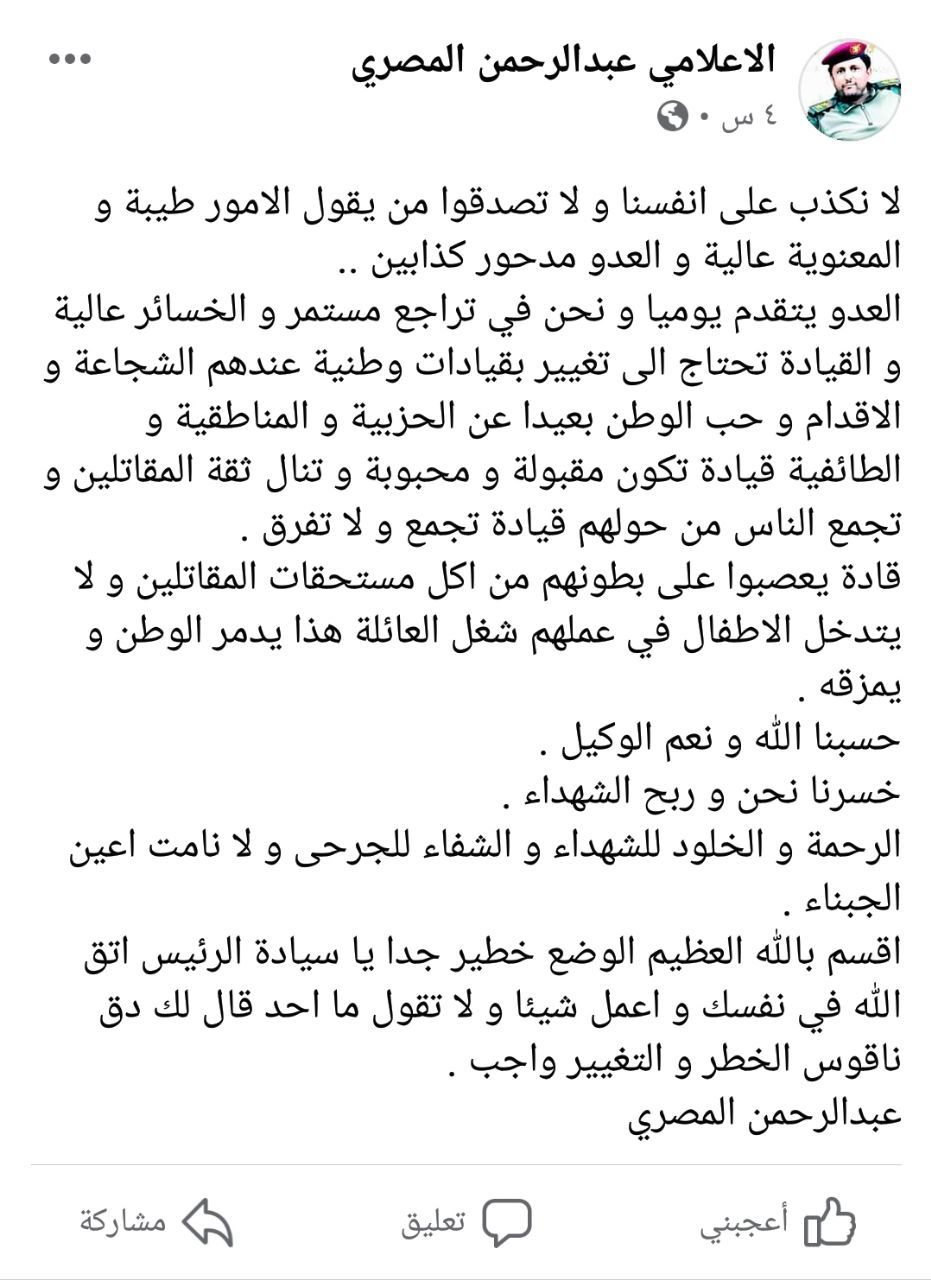Comment on the post via تعليق

point(466,1222)
